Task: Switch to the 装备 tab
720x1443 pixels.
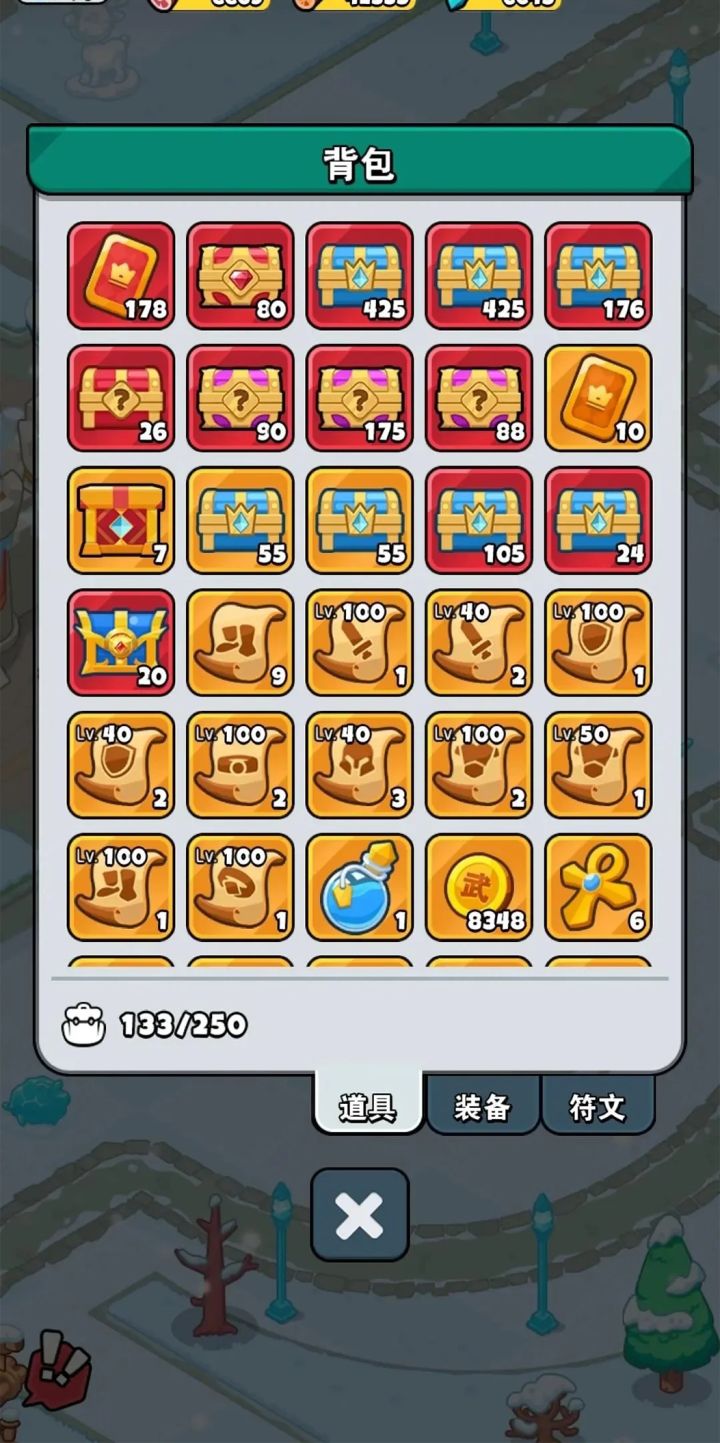Action: [483, 1108]
